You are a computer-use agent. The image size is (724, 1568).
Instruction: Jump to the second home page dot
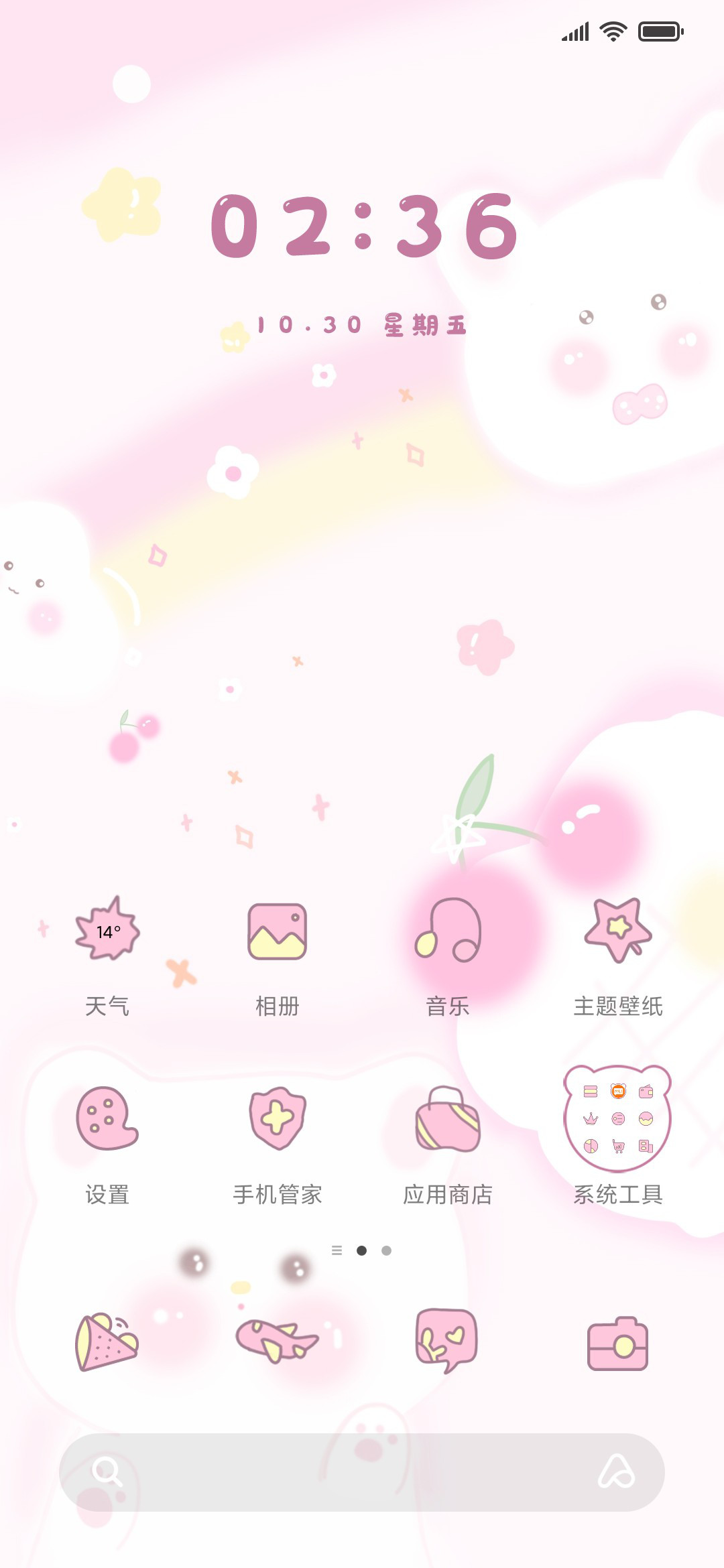click(386, 1250)
